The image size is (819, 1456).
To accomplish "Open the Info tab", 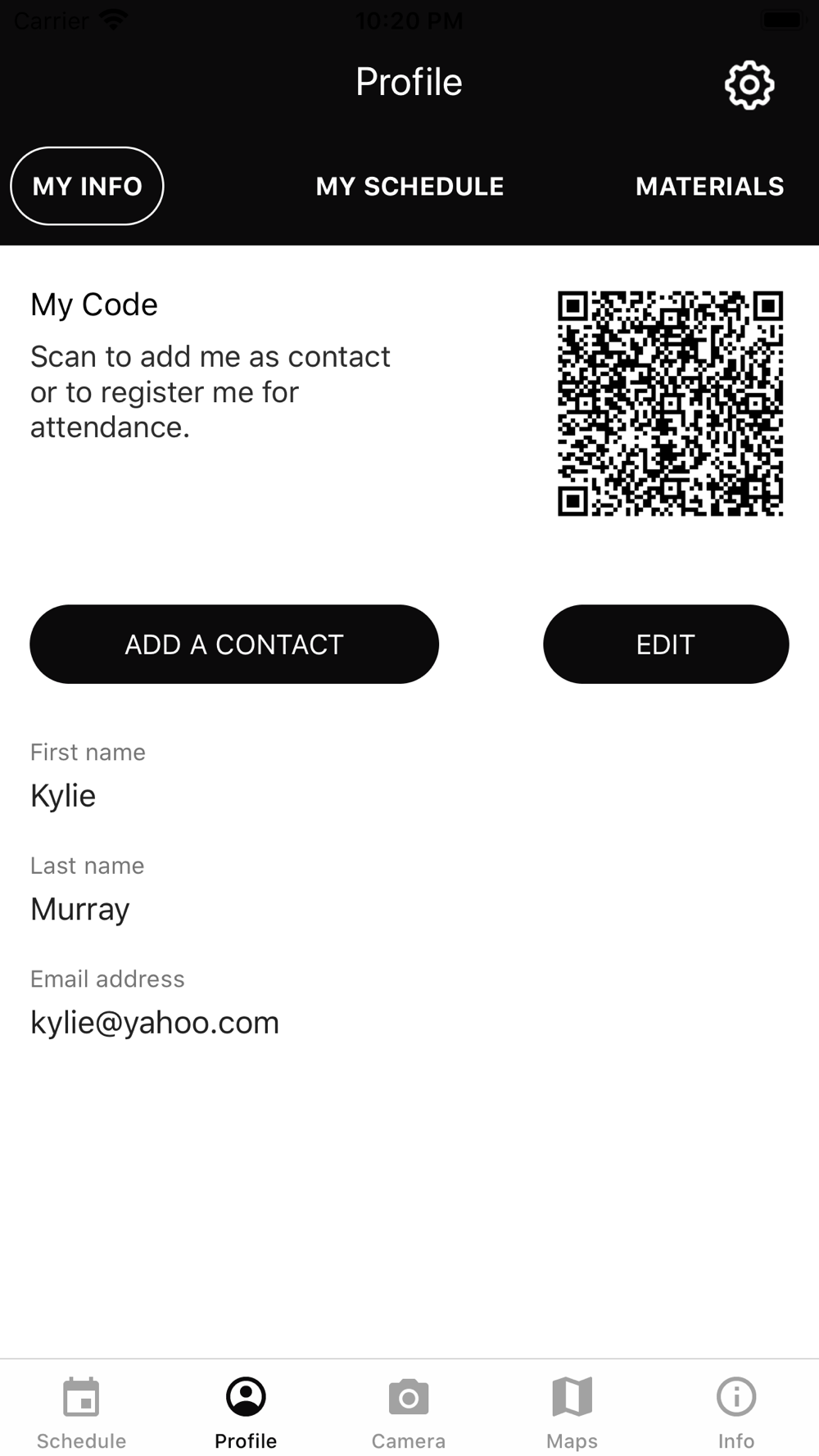I will coord(736,1413).
